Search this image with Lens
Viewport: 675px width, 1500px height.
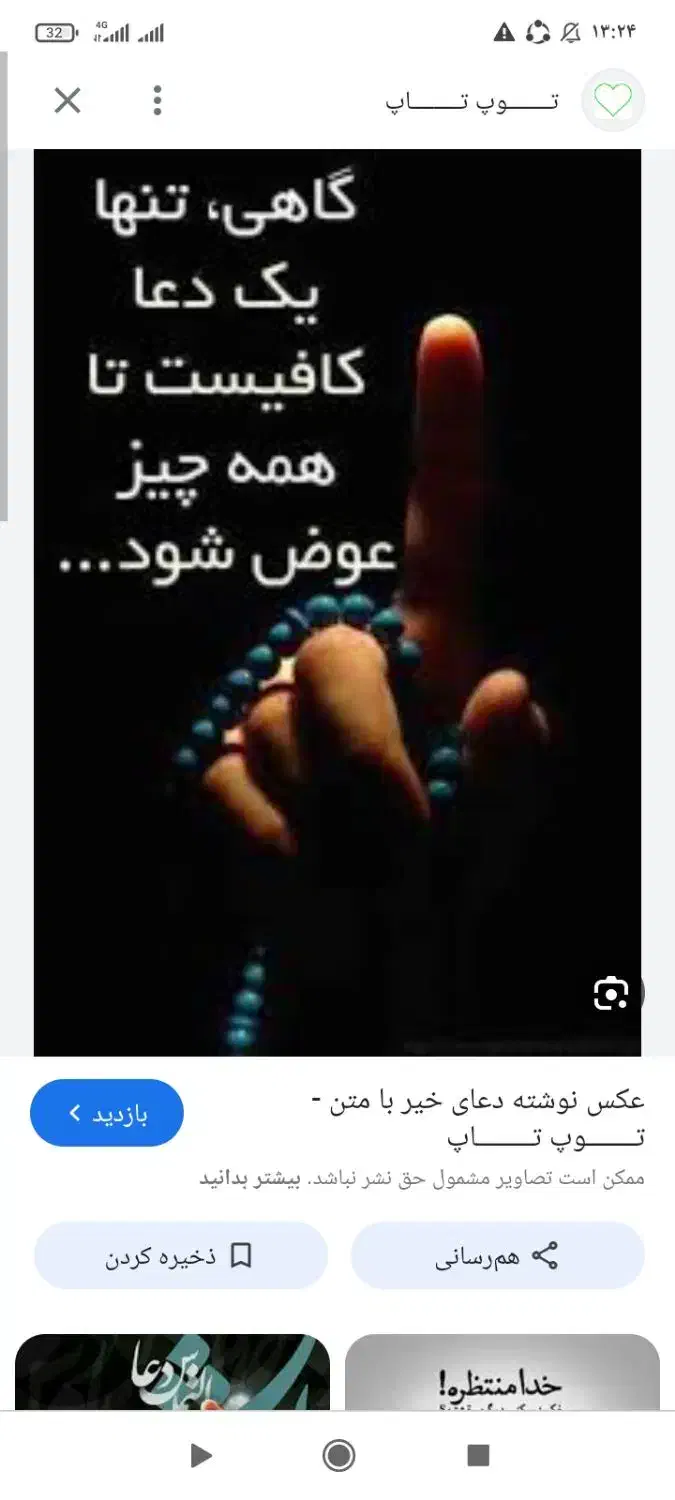(610, 993)
